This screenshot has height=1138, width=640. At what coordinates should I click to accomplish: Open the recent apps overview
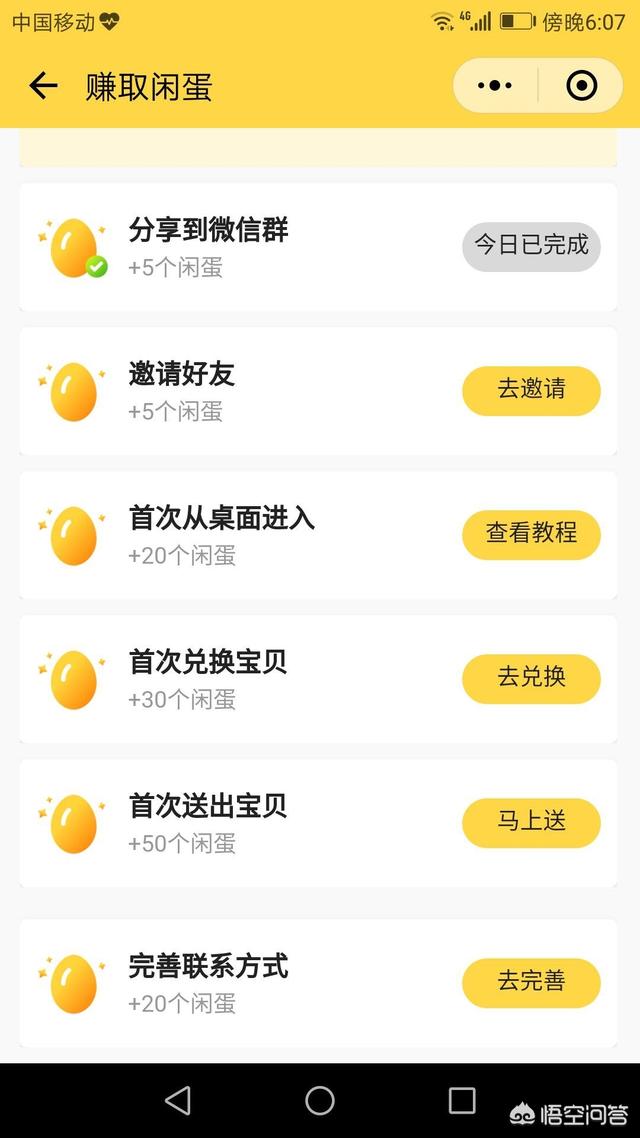[461, 1100]
